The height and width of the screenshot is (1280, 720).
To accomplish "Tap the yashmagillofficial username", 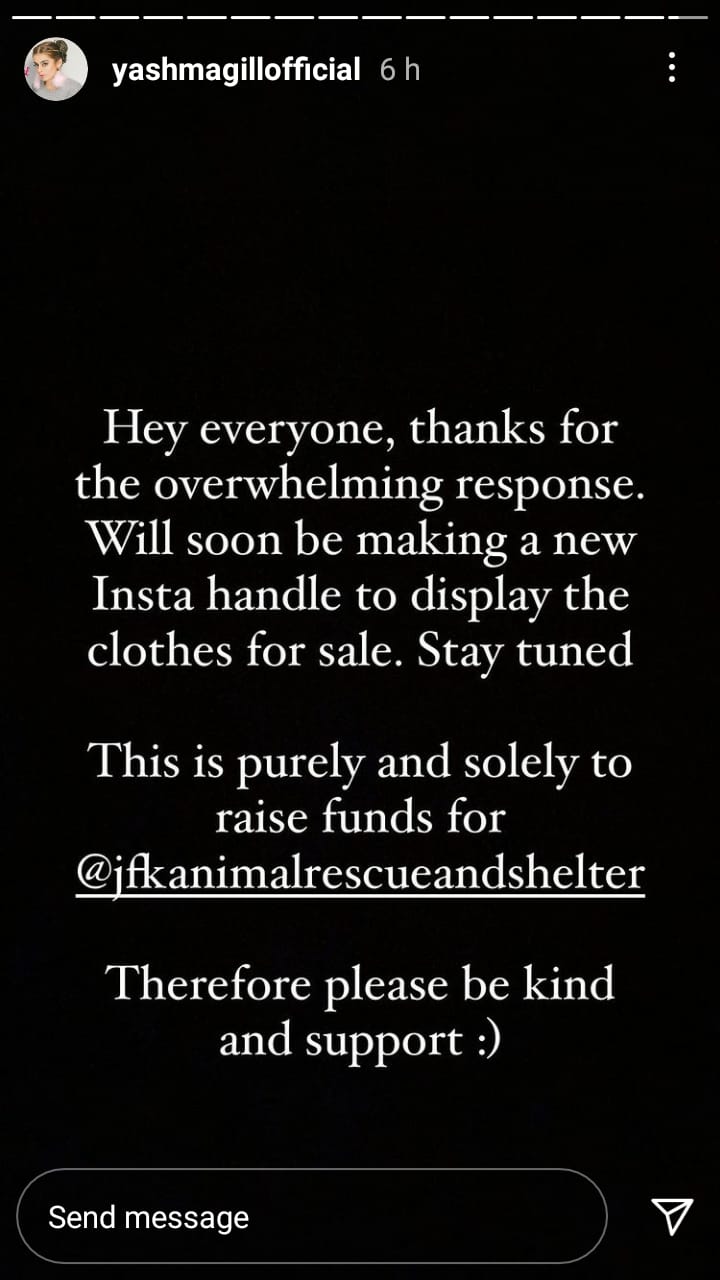I will (x=236, y=69).
